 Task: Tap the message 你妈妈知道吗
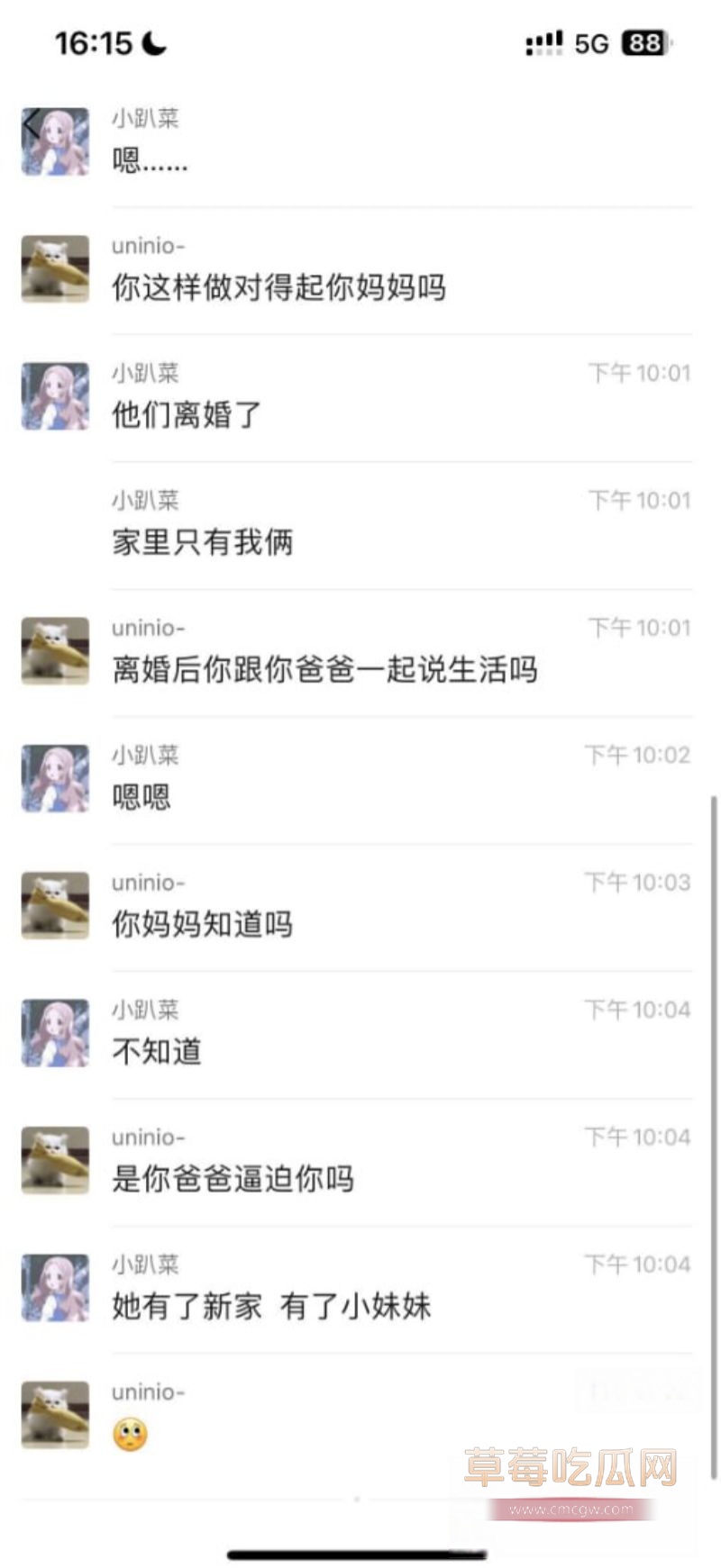(200, 926)
